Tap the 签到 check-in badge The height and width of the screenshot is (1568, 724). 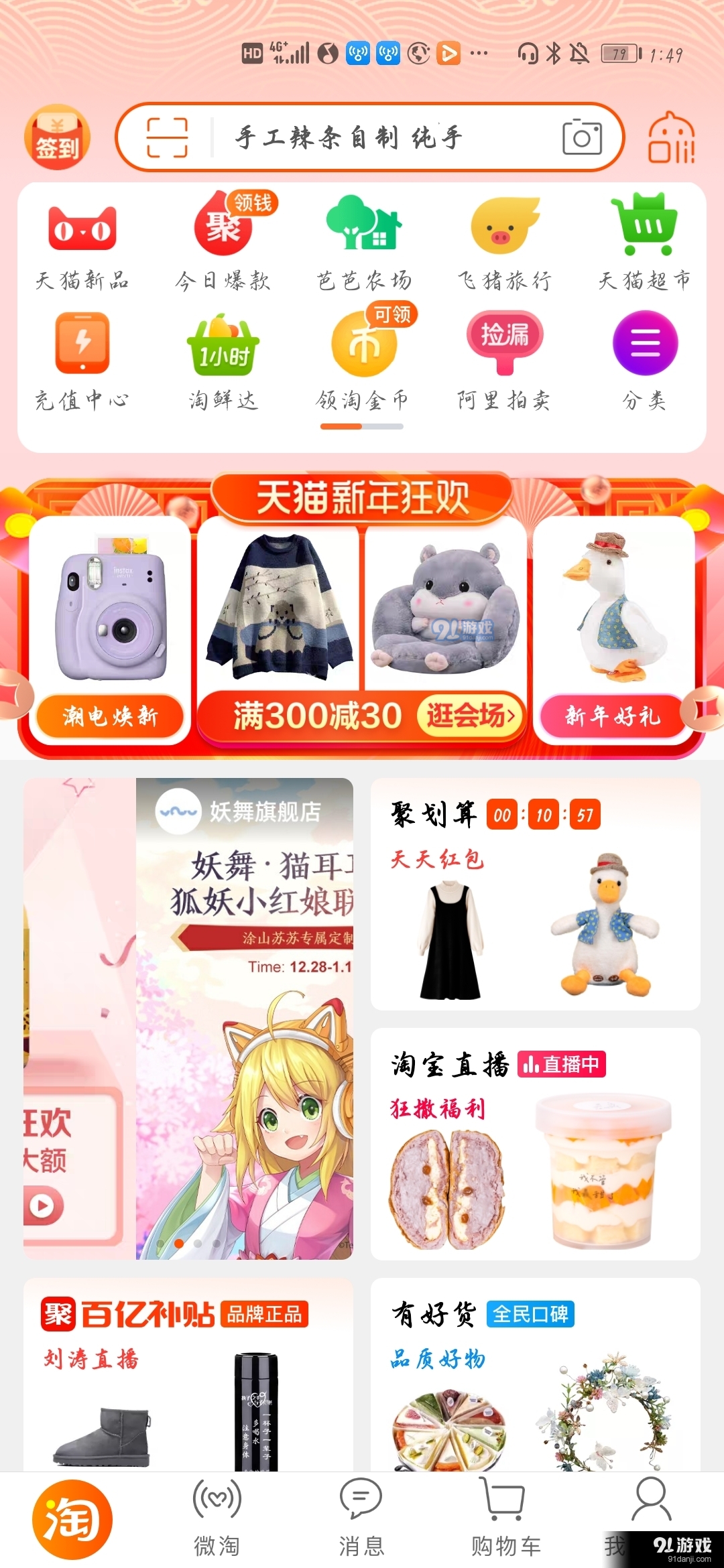[x=58, y=137]
